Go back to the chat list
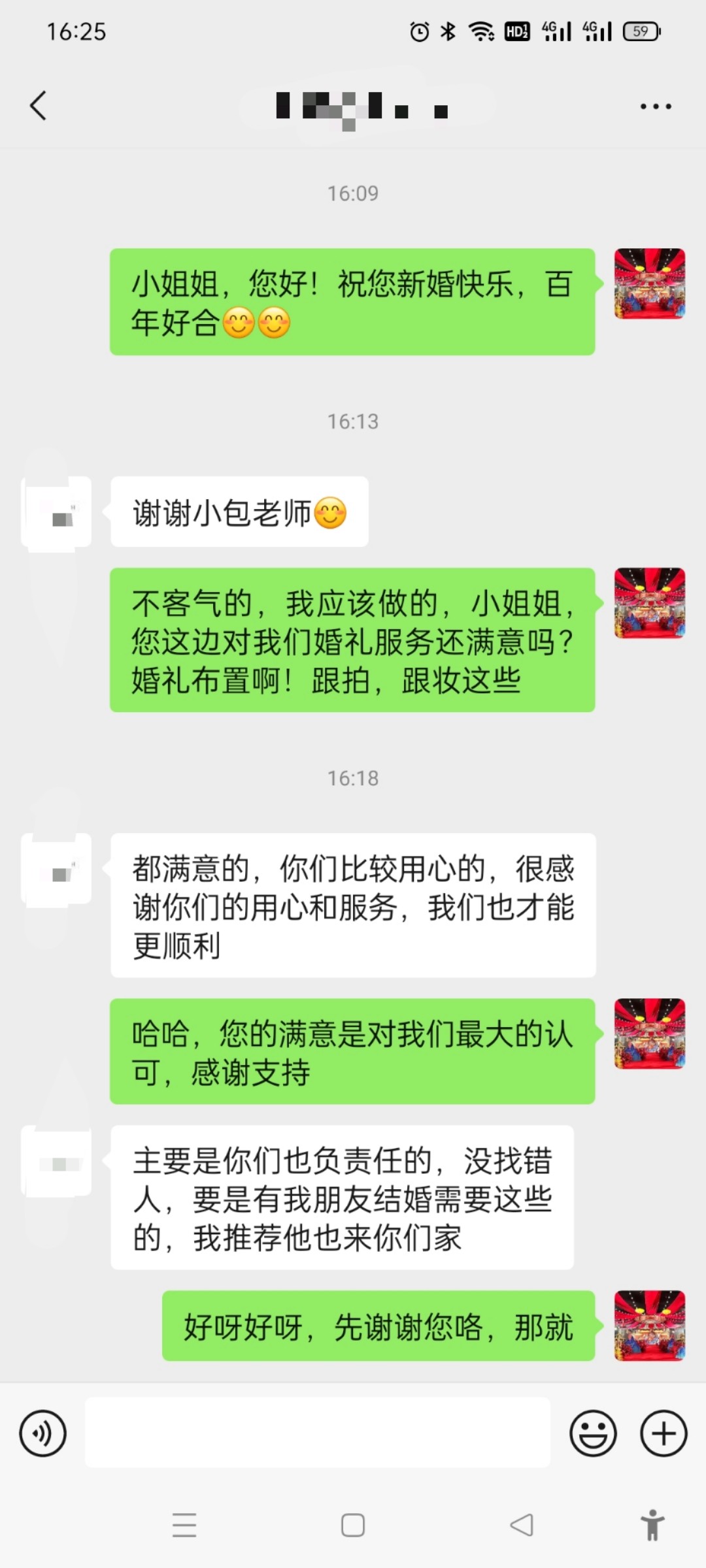The height and width of the screenshot is (1568, 706). [39, 106]
